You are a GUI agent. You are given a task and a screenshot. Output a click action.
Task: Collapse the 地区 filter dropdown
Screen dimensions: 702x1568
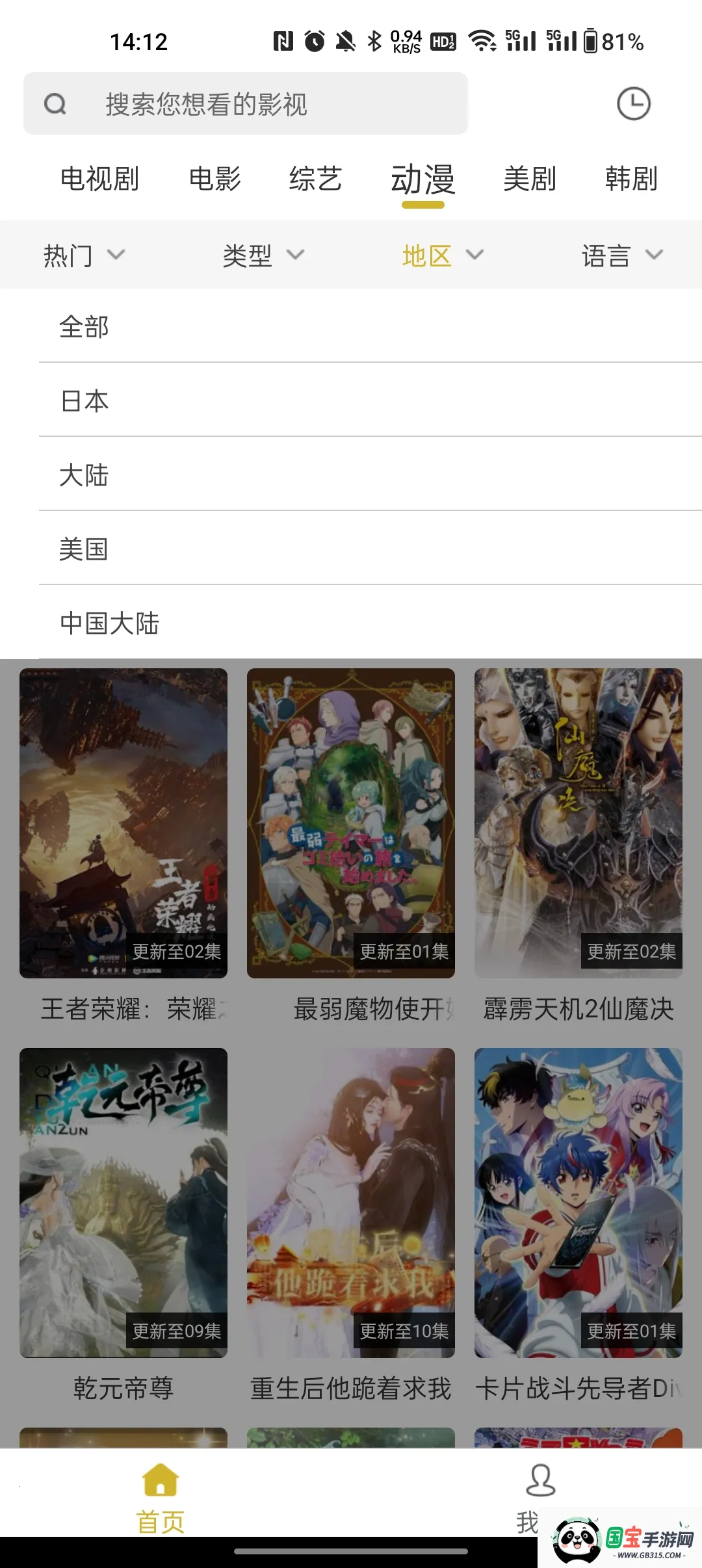click(440, 255)
